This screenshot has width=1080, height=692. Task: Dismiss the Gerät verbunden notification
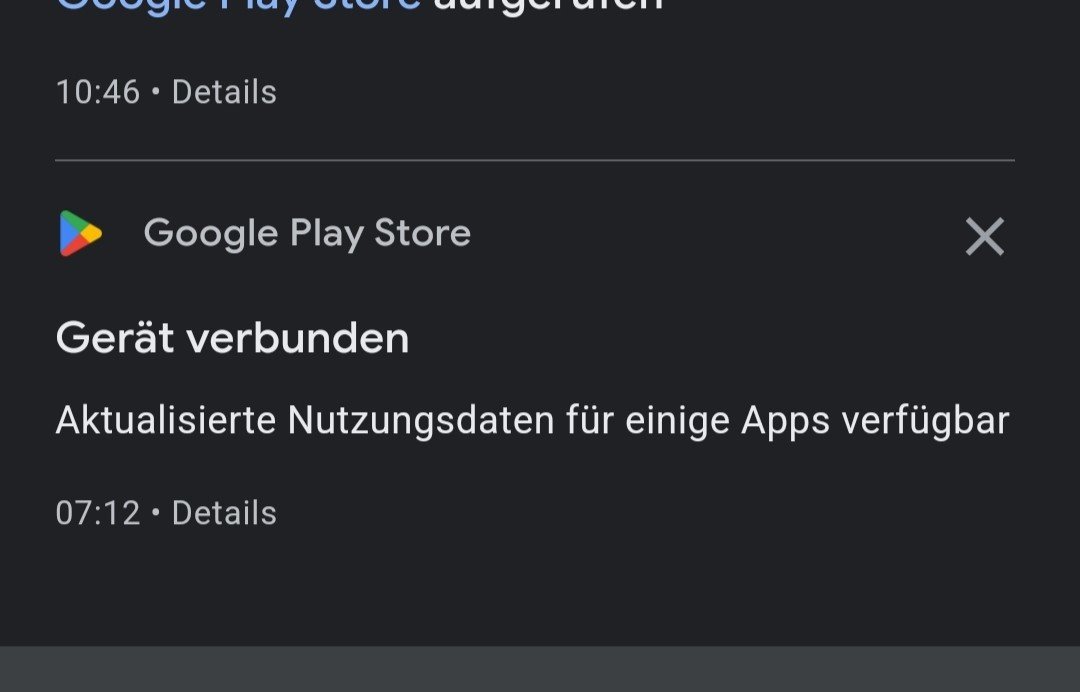pos(984,237)
